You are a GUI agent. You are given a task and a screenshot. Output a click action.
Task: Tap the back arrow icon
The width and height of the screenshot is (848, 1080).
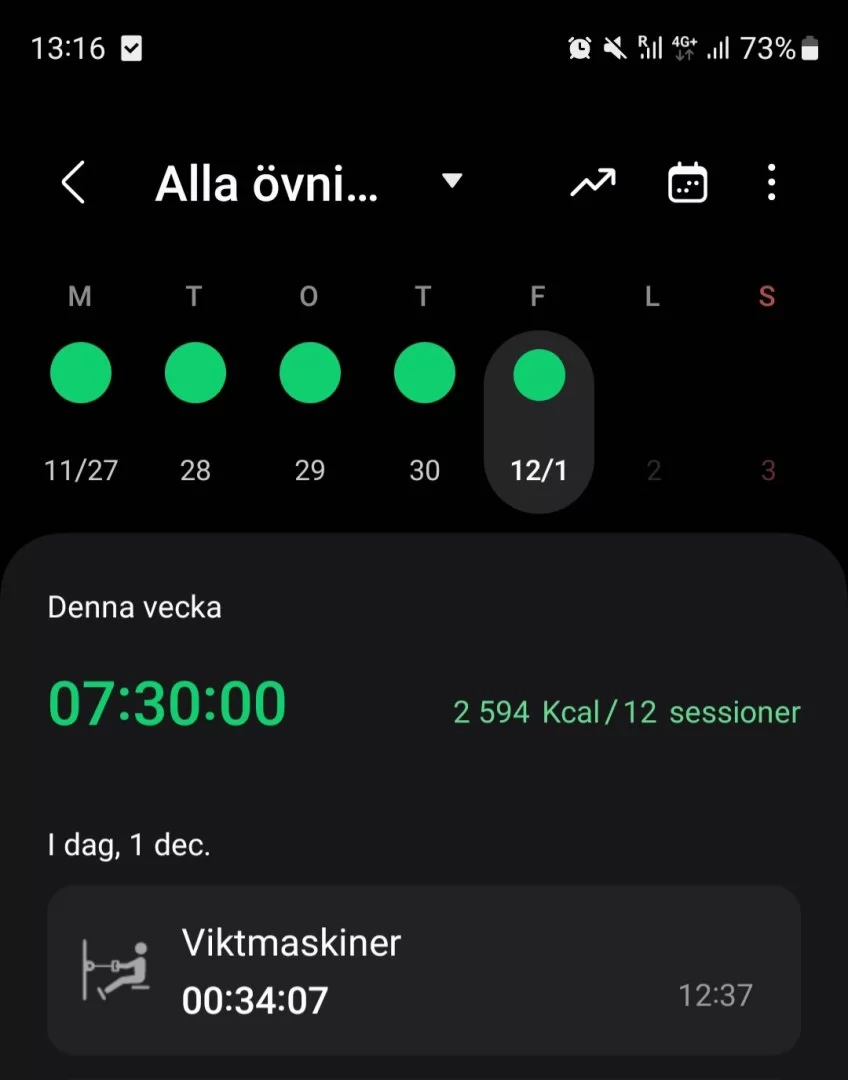[x=71, y=182]
